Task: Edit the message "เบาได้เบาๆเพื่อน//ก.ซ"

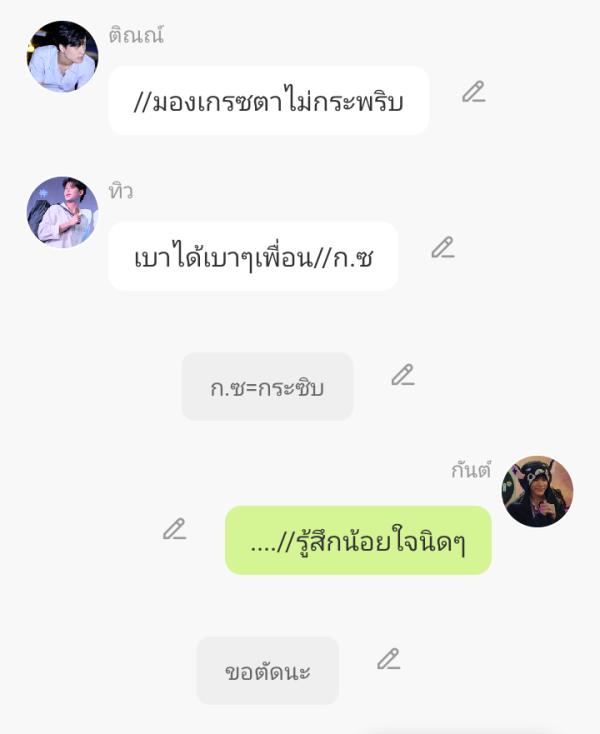Action: [x=442, y=248]
